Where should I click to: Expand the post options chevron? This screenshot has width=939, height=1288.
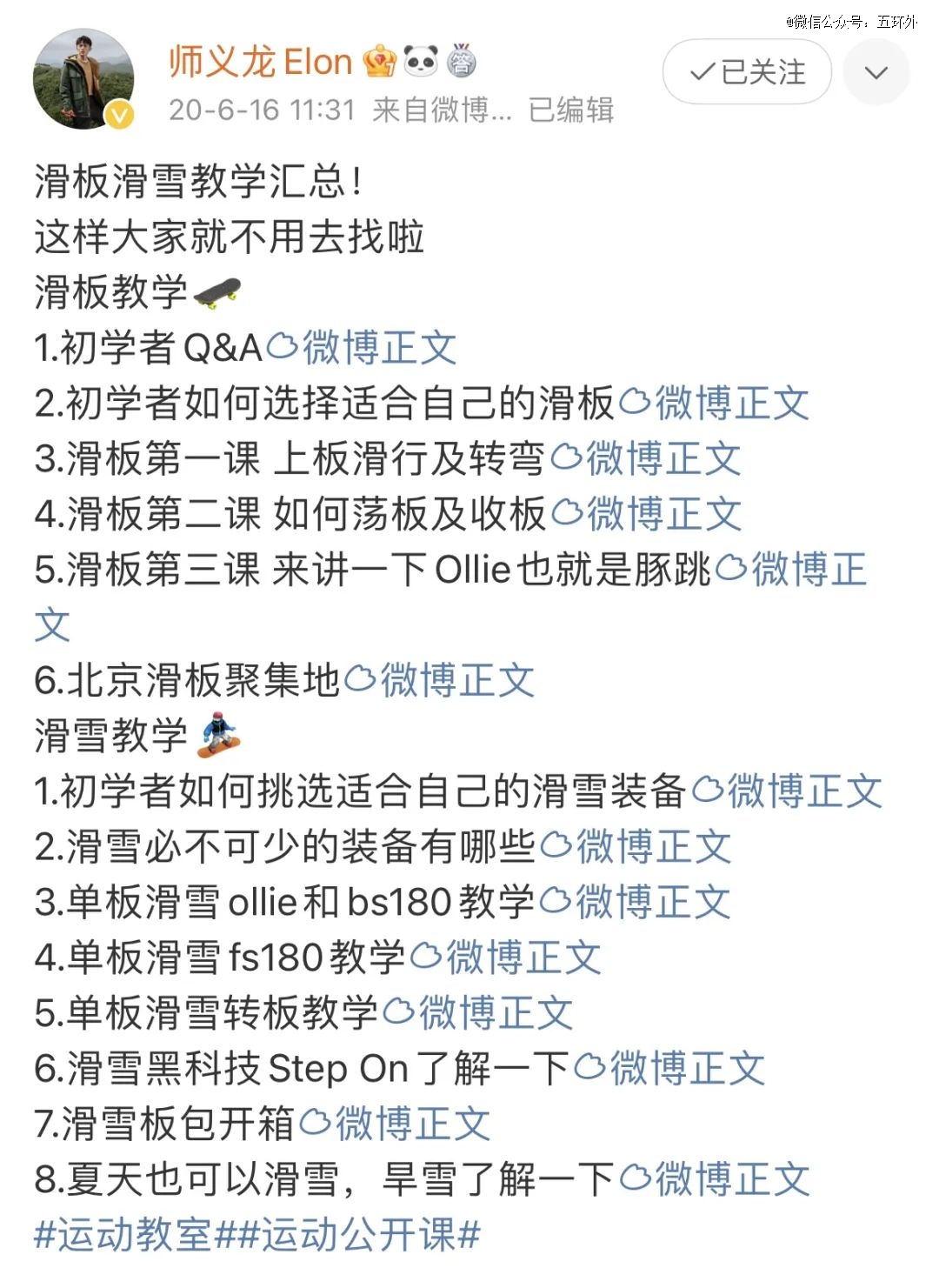[x=876, y=72]
